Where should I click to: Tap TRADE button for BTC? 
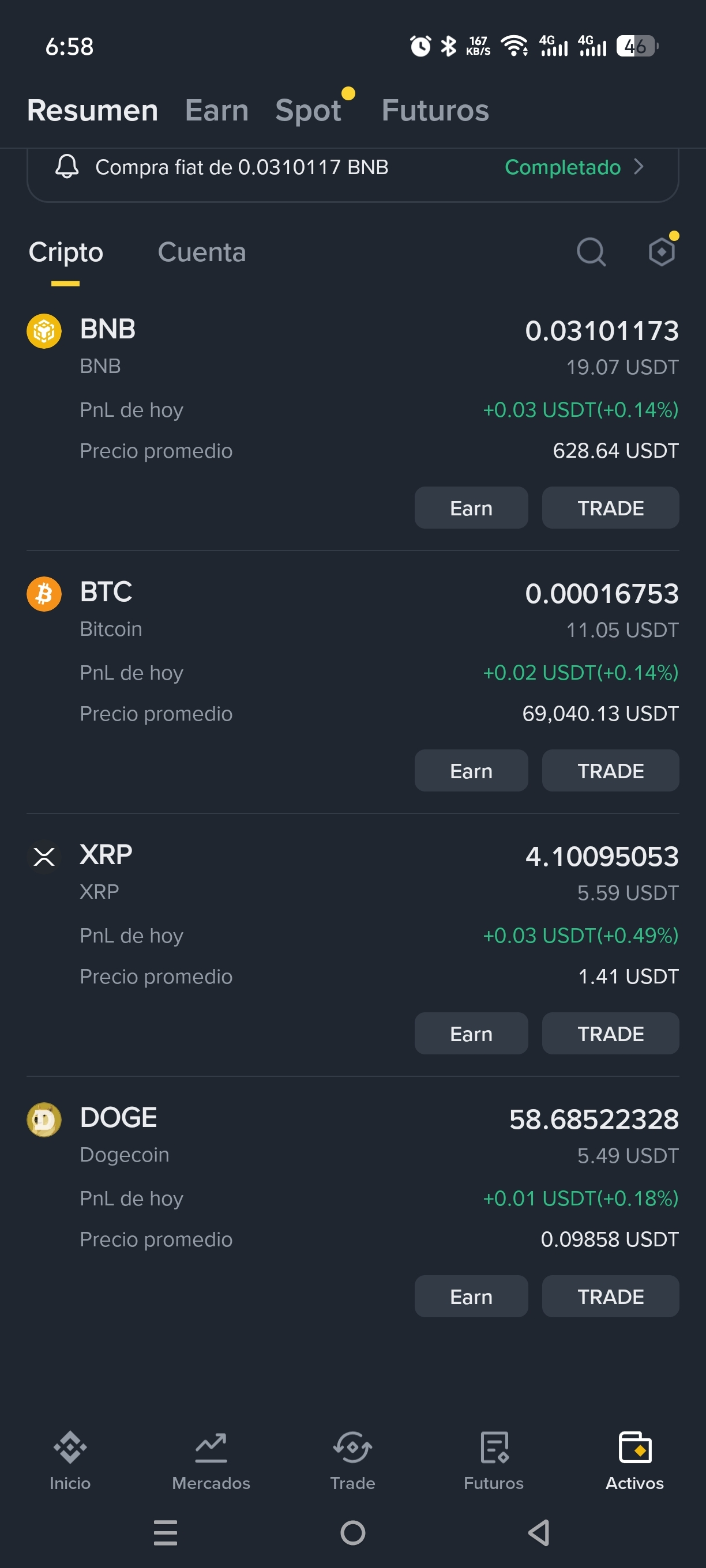click(x=610, y=771)
